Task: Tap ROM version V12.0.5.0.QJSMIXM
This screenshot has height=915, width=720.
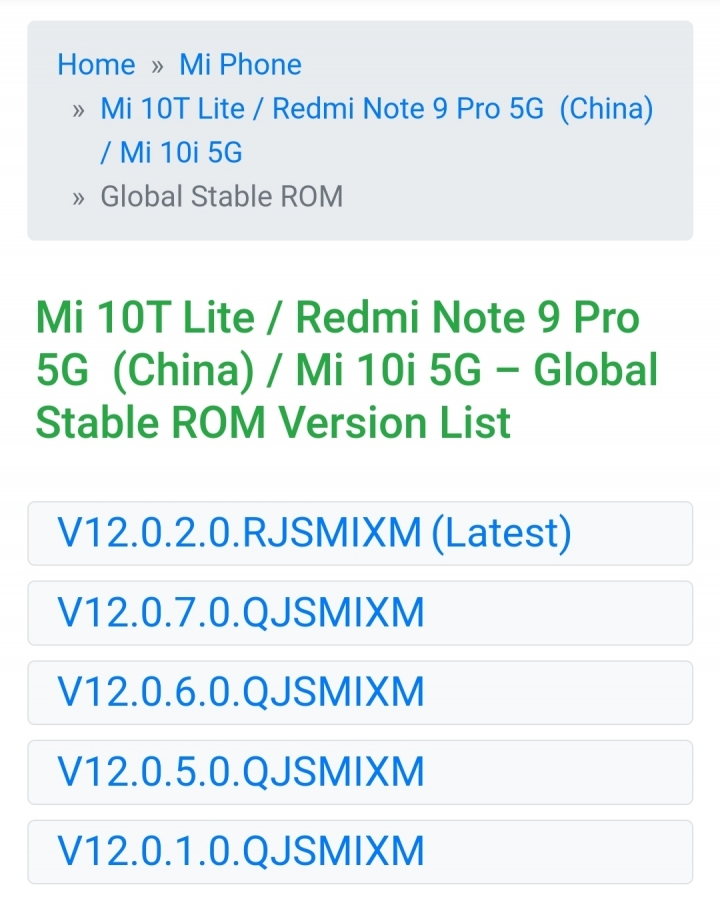Action: (242, 772)
